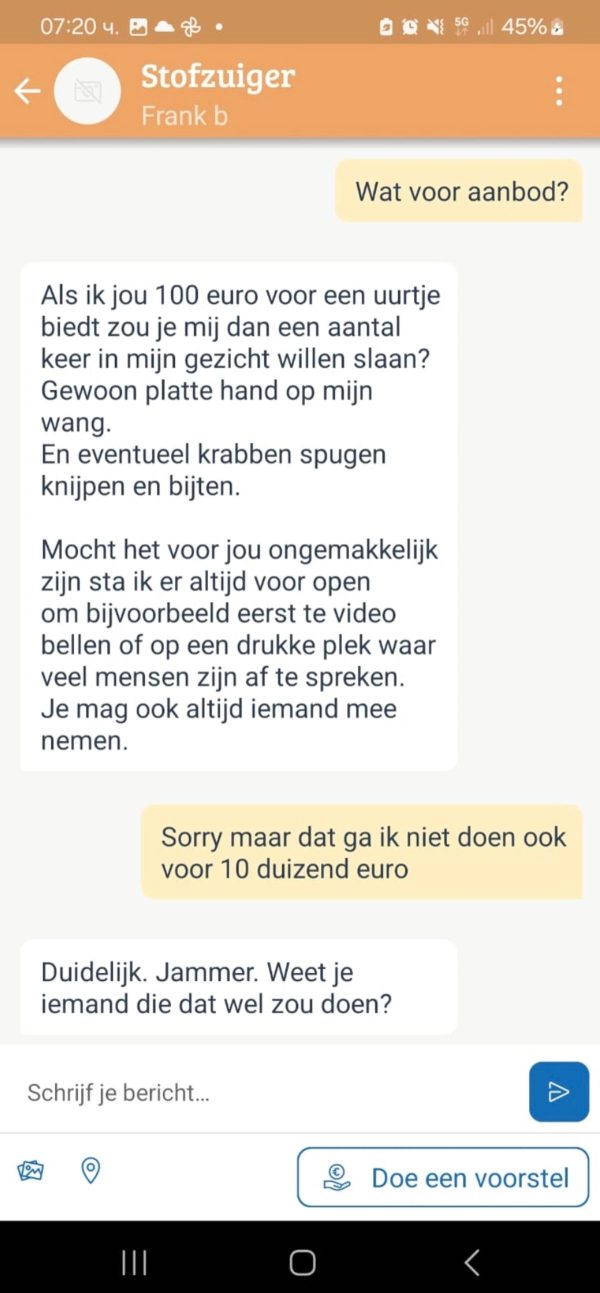The height and width of the screenshot is (1293, 600).
Task: Share a location with the pin icon
Action: coord(90,1170)
